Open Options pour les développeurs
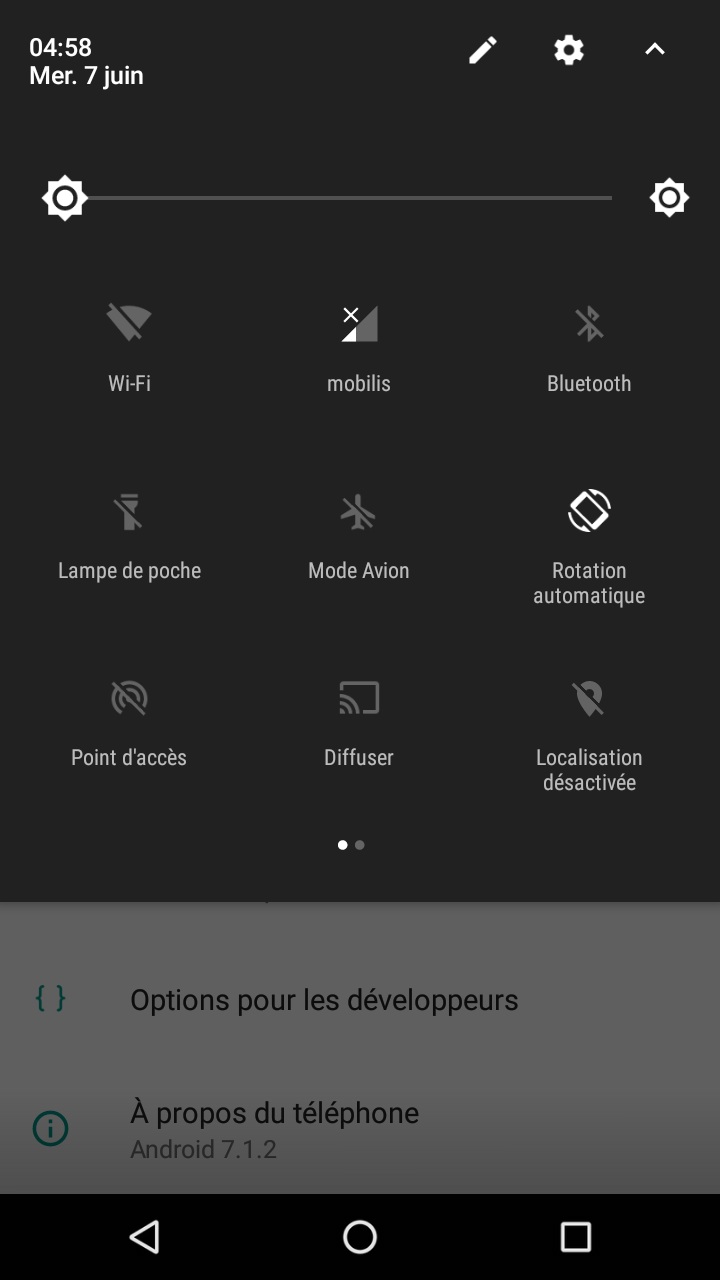The height and width of the screenshot is (1280, 720). click(x=360, y=999)
